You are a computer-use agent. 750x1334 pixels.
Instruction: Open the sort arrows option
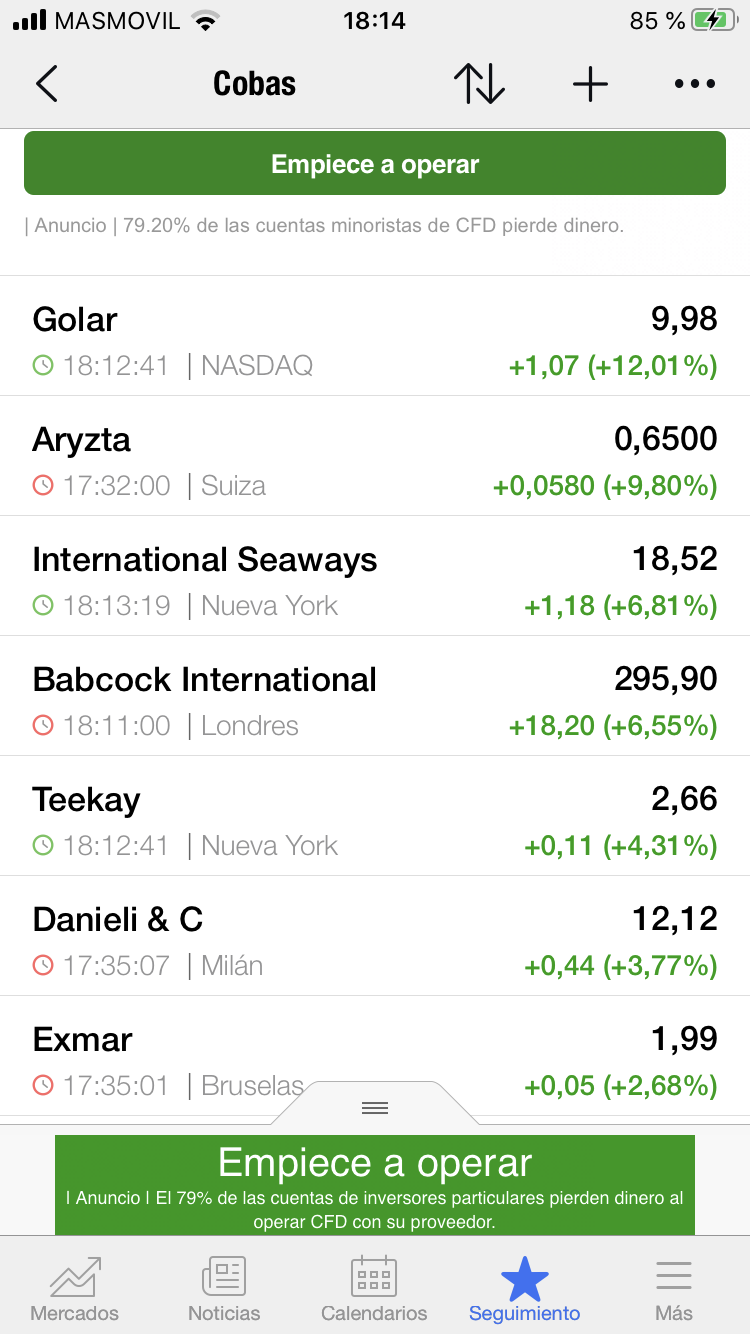point(479,84)
